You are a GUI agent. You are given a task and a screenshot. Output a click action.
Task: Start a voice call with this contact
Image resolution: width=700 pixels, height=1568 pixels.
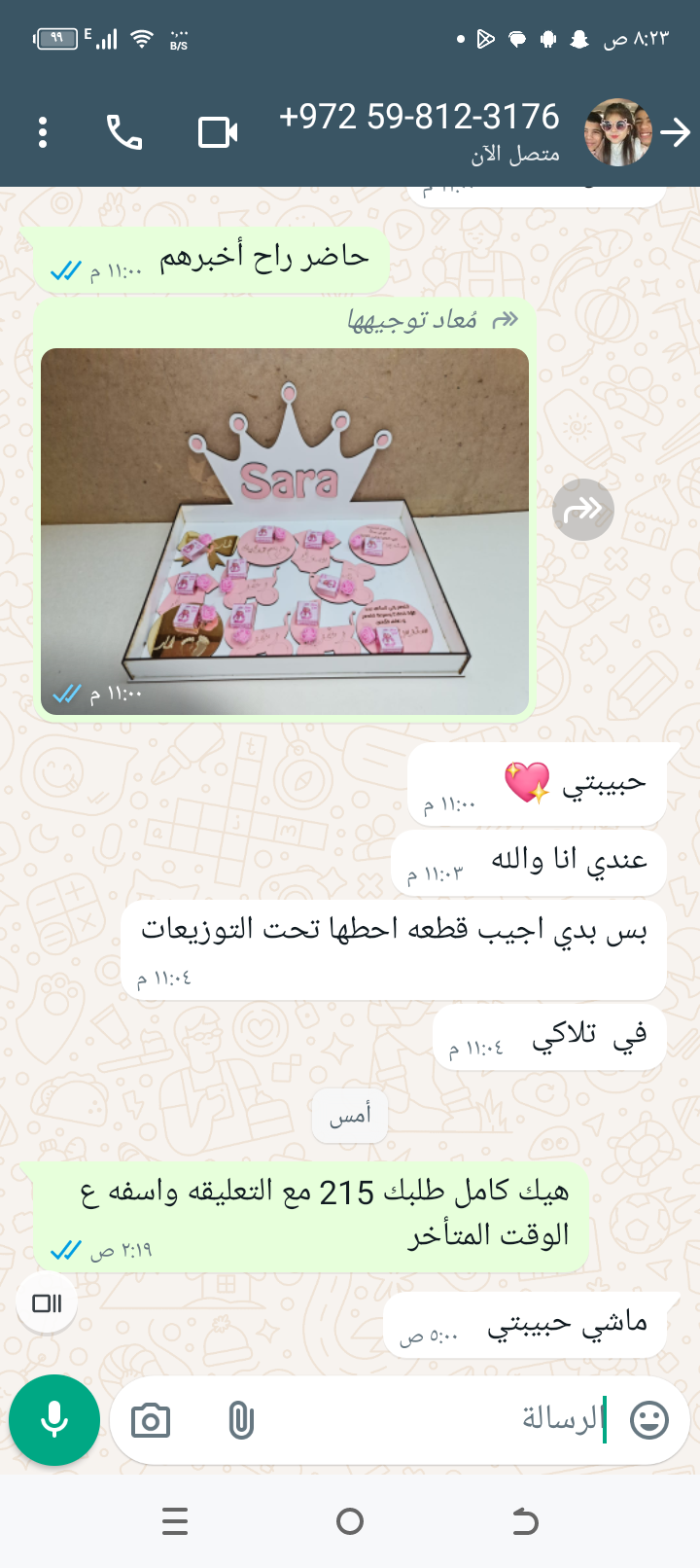(124, 132)
